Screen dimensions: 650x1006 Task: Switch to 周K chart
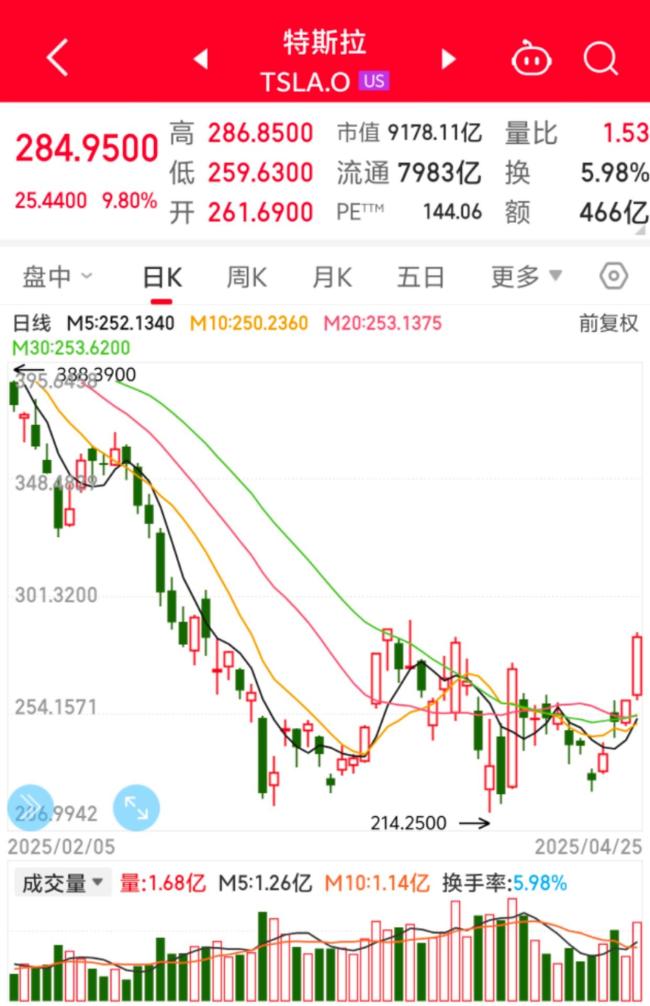246,277
